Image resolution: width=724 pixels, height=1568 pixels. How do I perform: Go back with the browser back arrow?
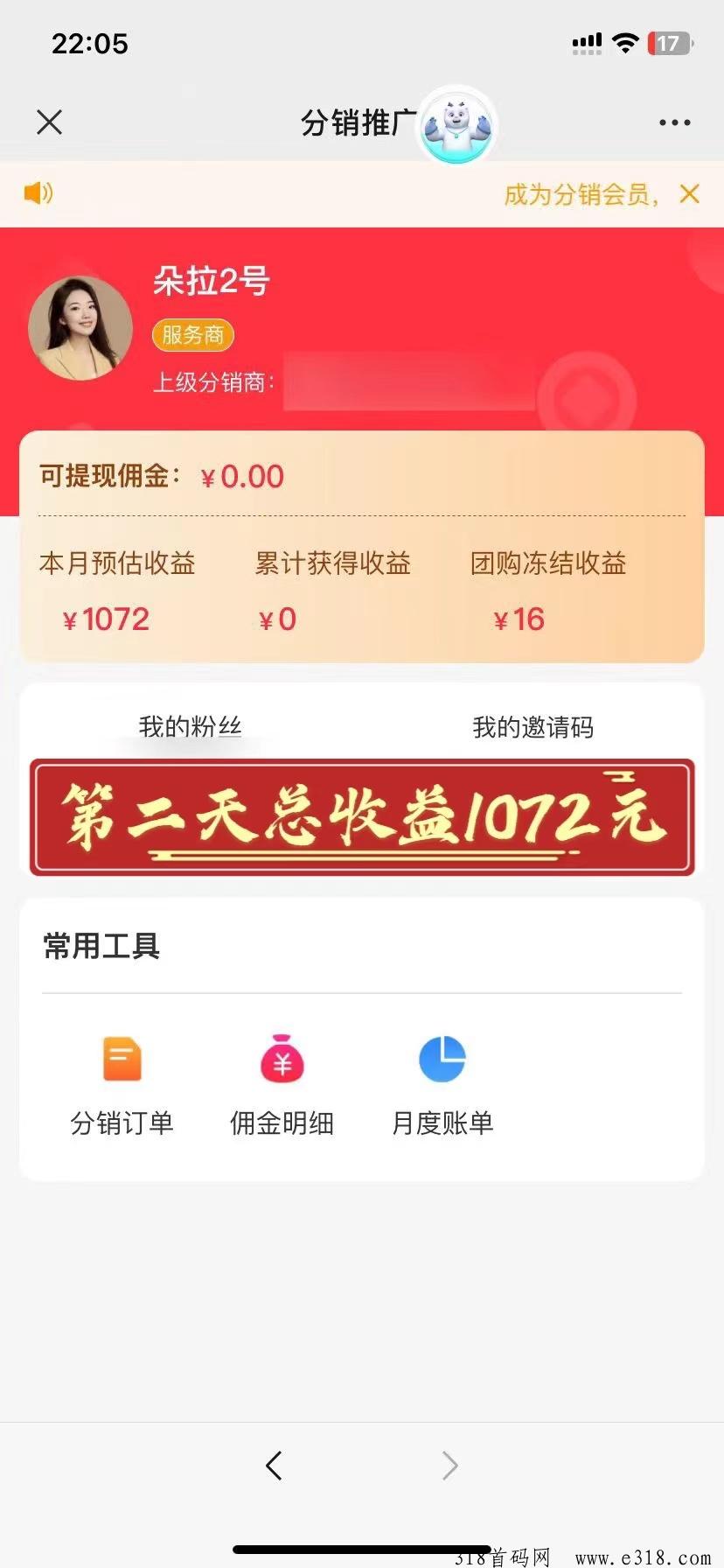point(275,1466)
